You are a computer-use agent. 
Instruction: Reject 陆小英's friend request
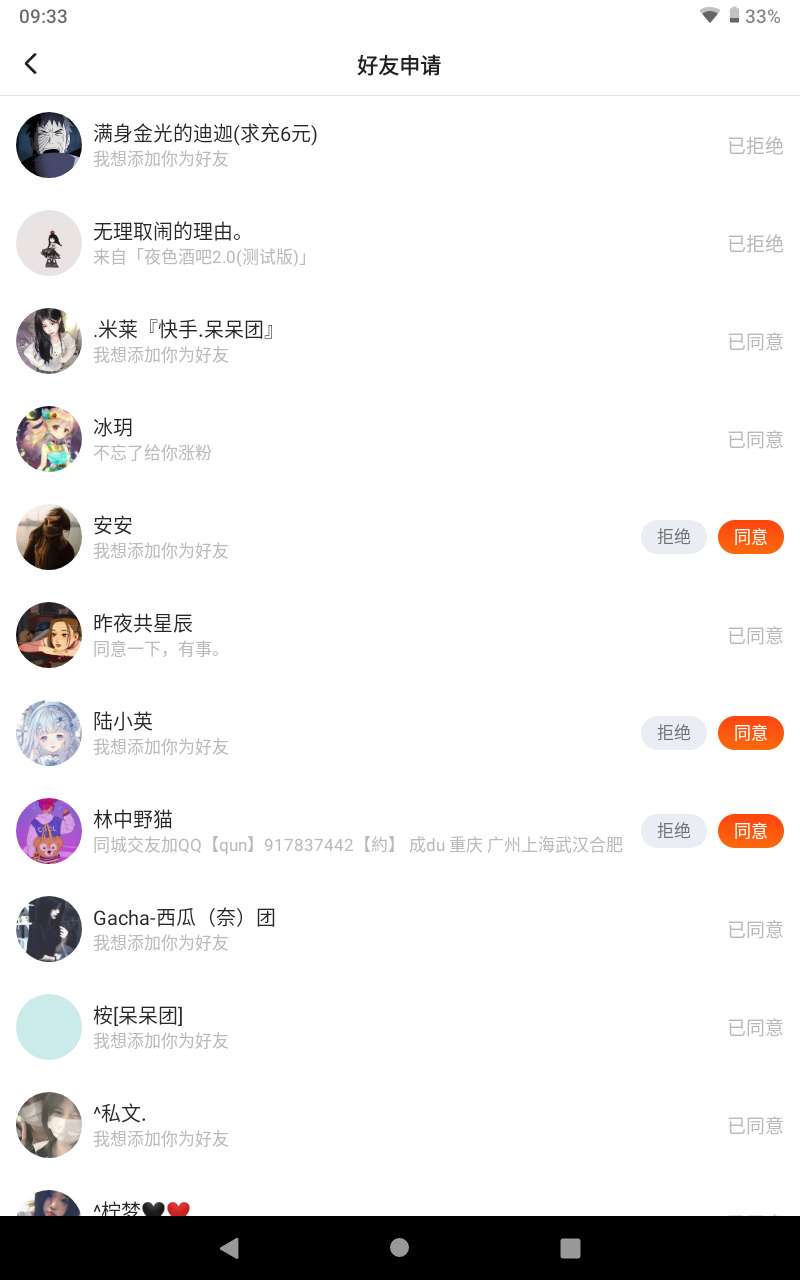tap(673, 733)
